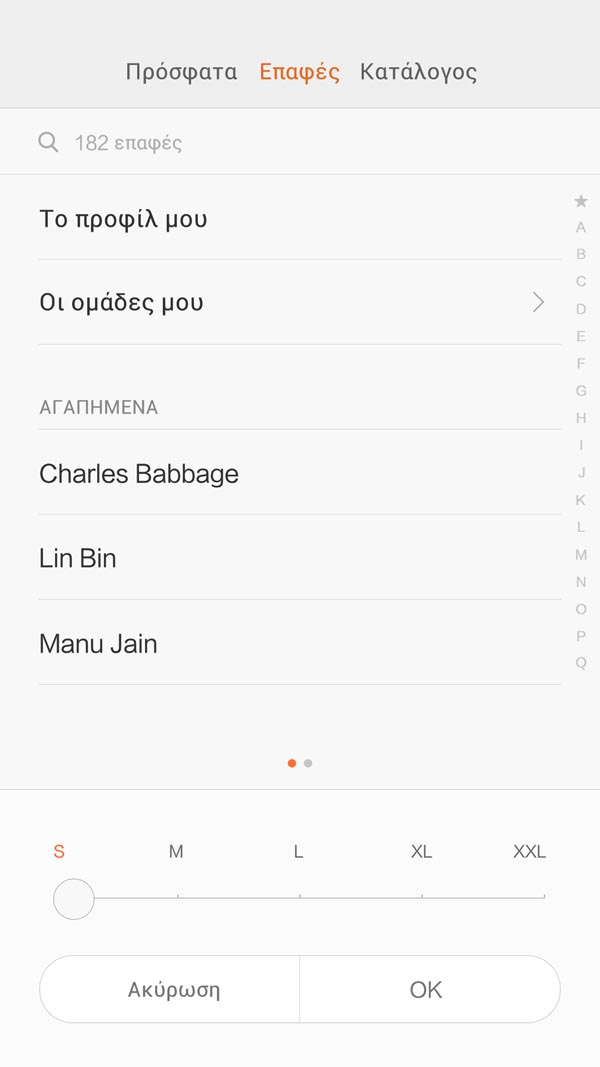
Task: Confirm with the OK button
Action: (430, 989)
